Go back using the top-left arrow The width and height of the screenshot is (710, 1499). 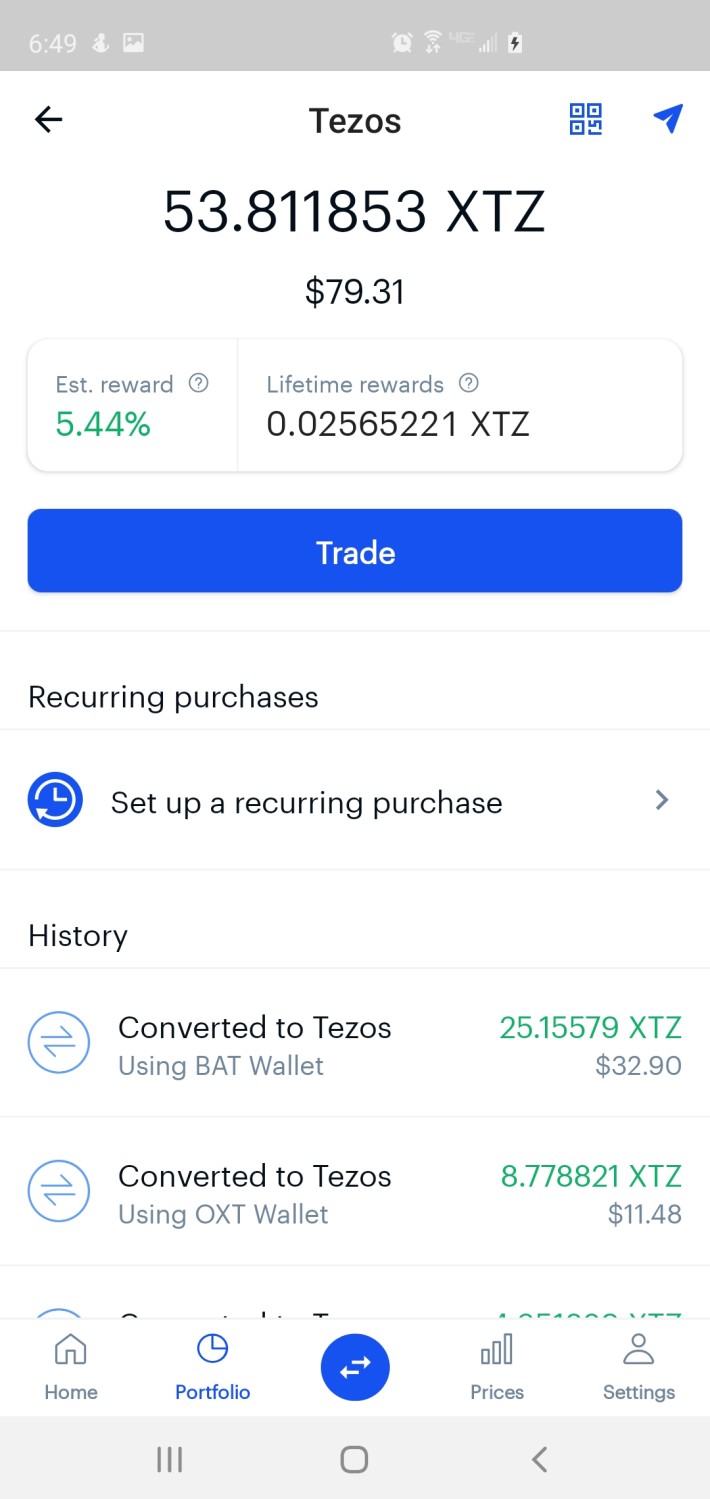coord(48,121)
